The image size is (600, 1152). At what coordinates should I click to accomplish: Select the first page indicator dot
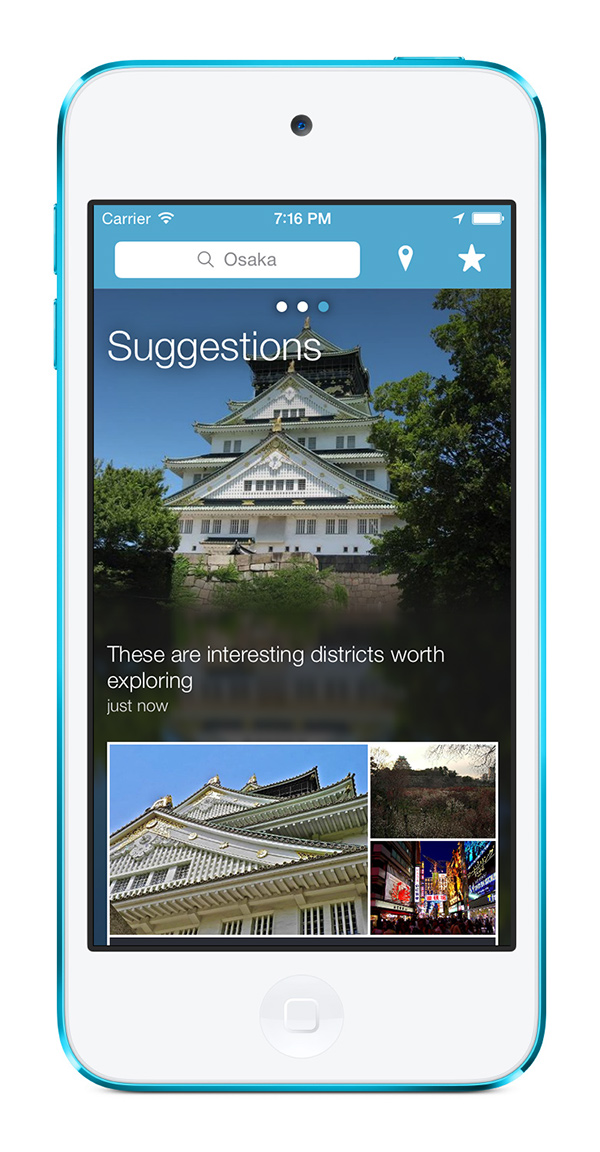(282, 306)
